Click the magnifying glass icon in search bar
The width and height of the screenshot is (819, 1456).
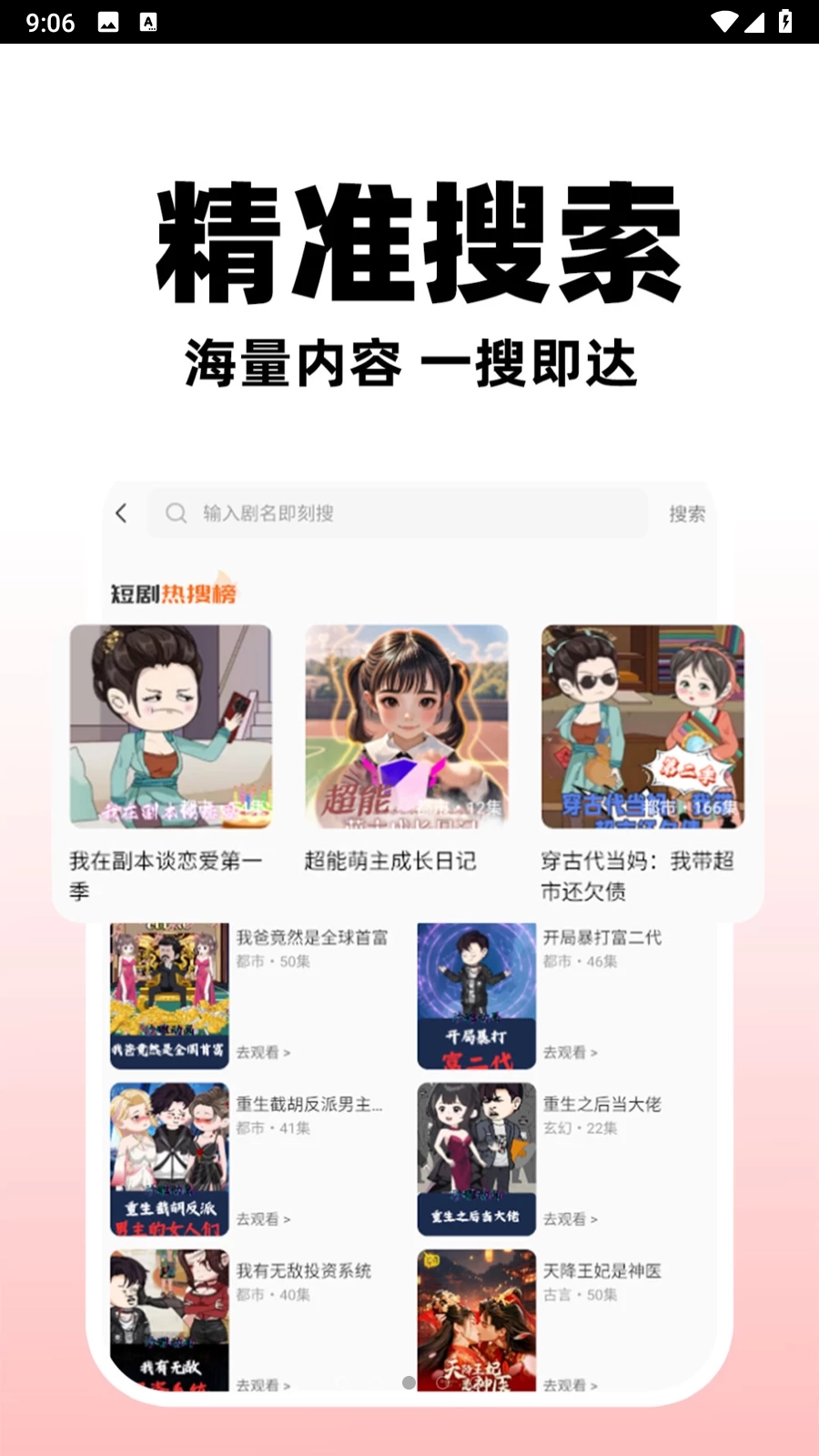[176, 512]
